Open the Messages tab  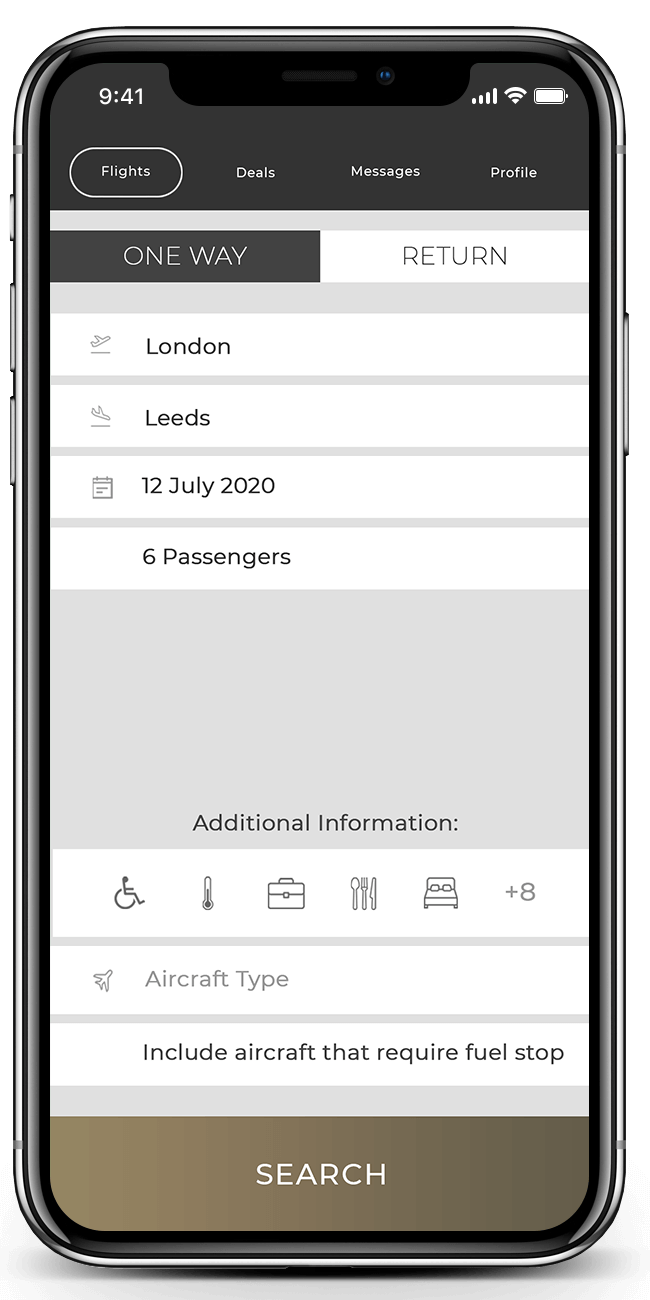pyautogui.click(x=385, y=172)
